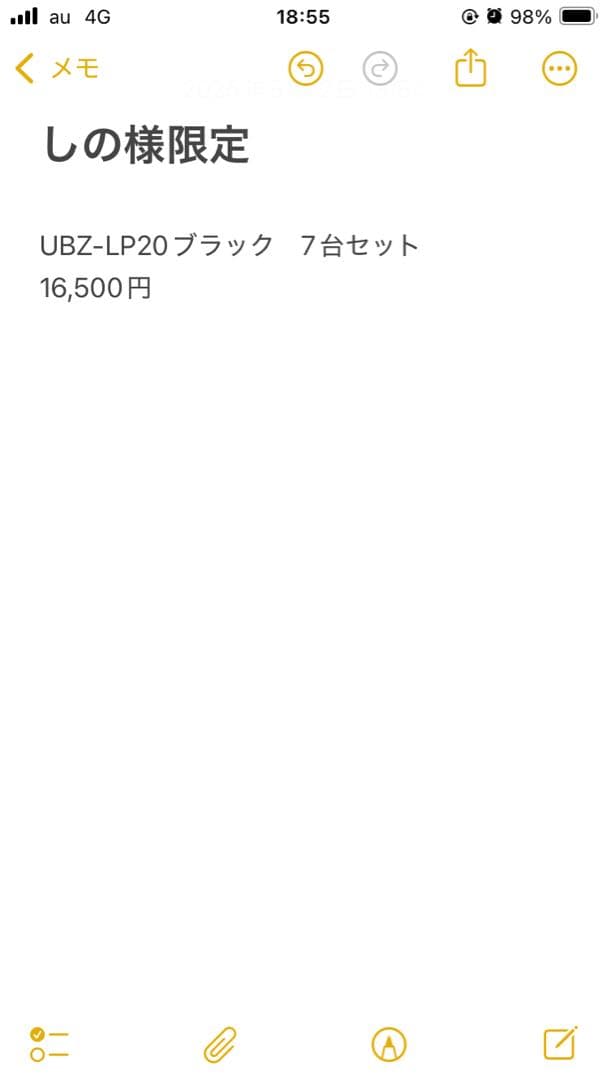Place cursor in the 16,500円 note text
608x1080 pixels.
(96, 289)
